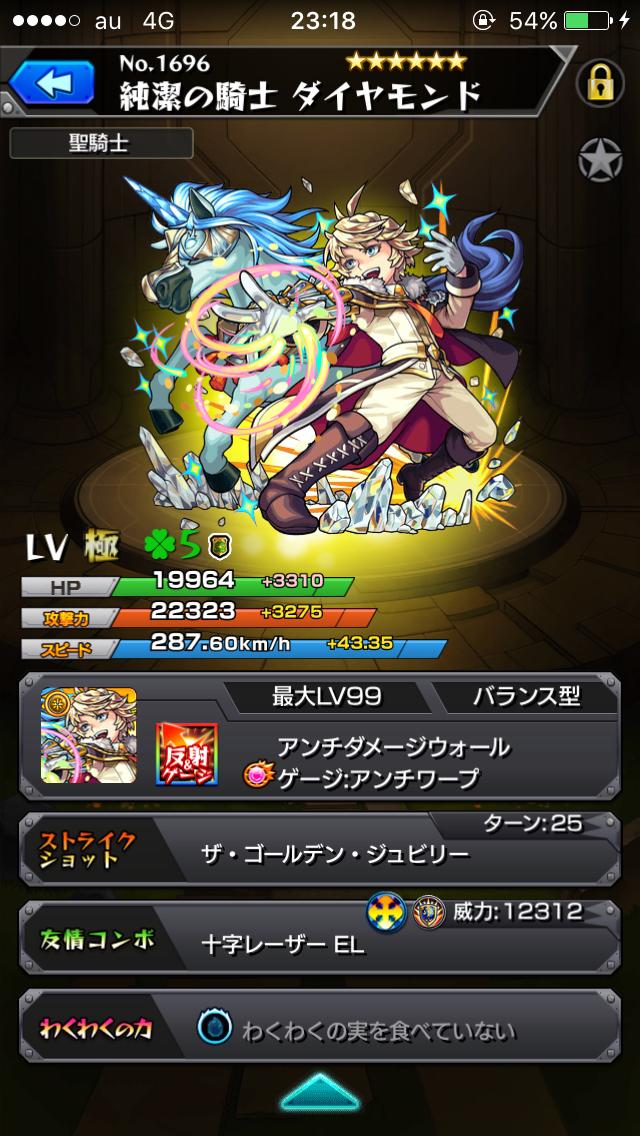
Task: Open the ストライクショット skill panel
Action: 320,850
